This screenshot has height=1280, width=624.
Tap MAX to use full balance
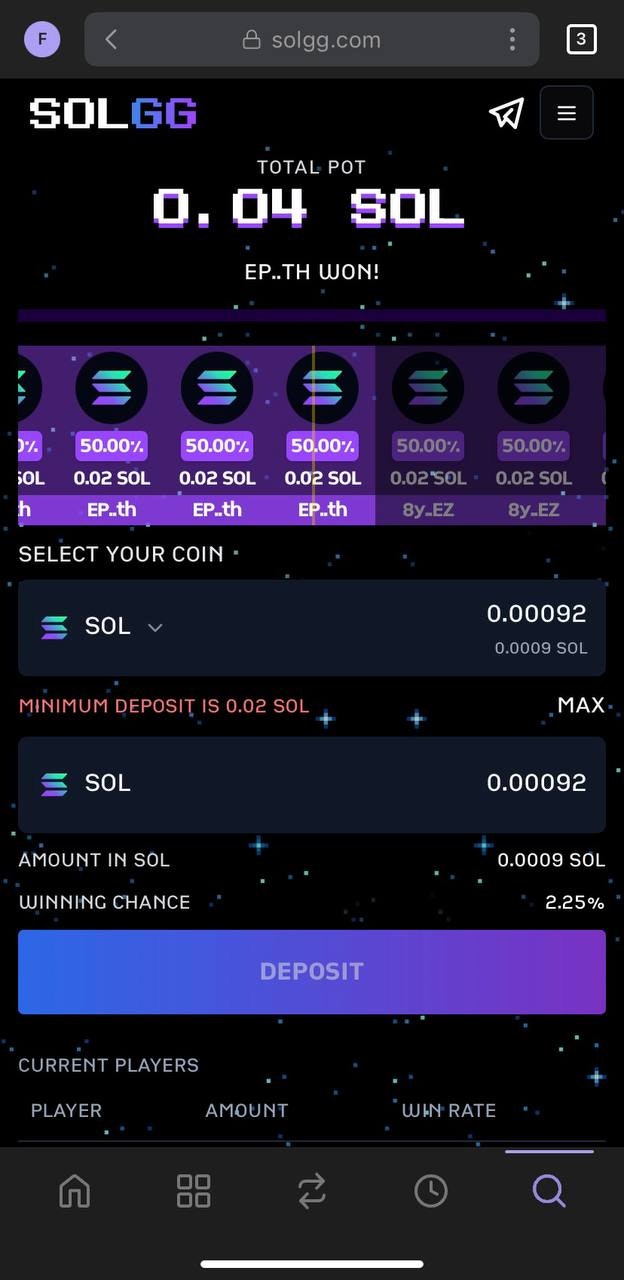tap(581, 705)
